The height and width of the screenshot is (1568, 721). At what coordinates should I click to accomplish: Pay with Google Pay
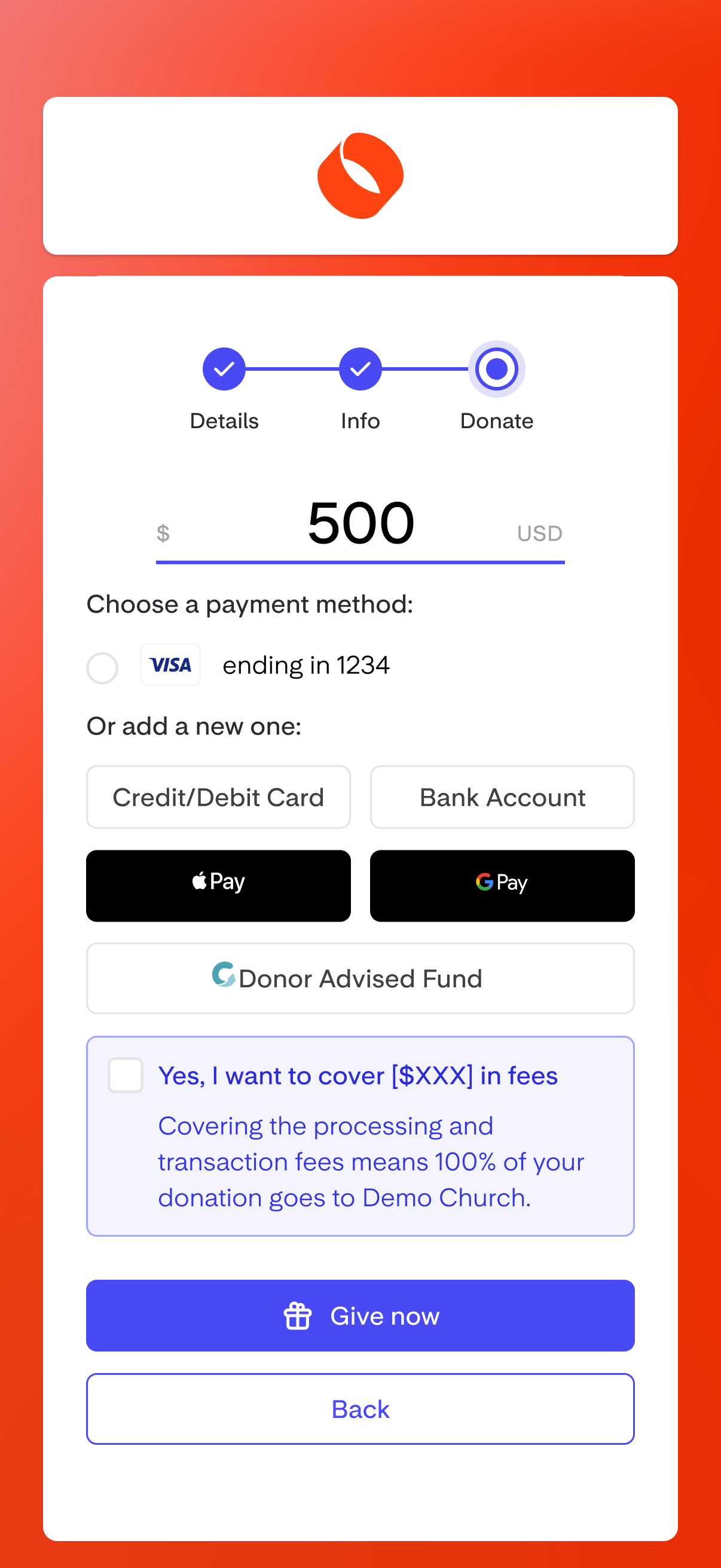coord(503,886)
